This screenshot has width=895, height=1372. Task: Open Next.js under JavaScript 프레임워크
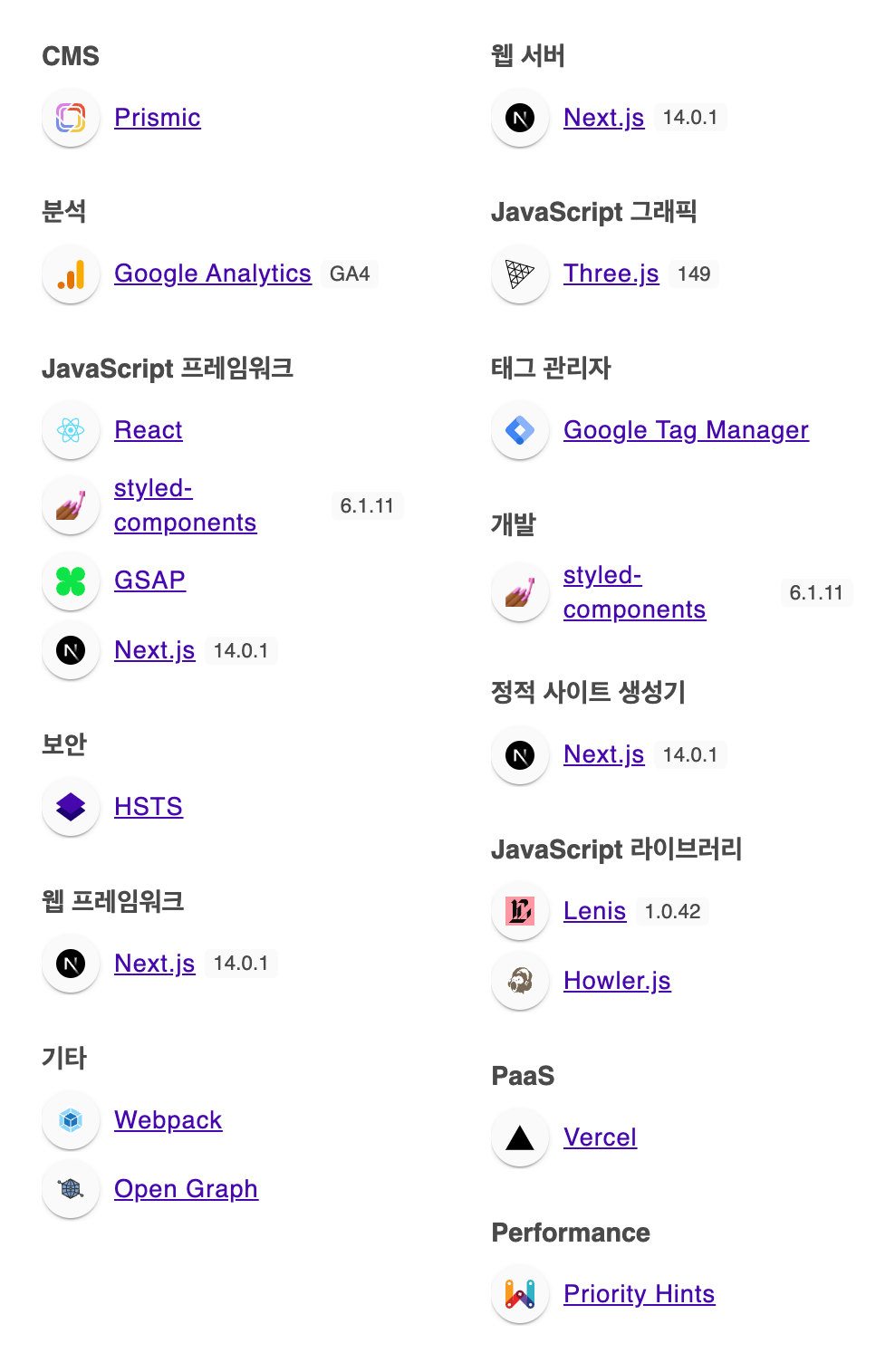click(x=154, y=650)
